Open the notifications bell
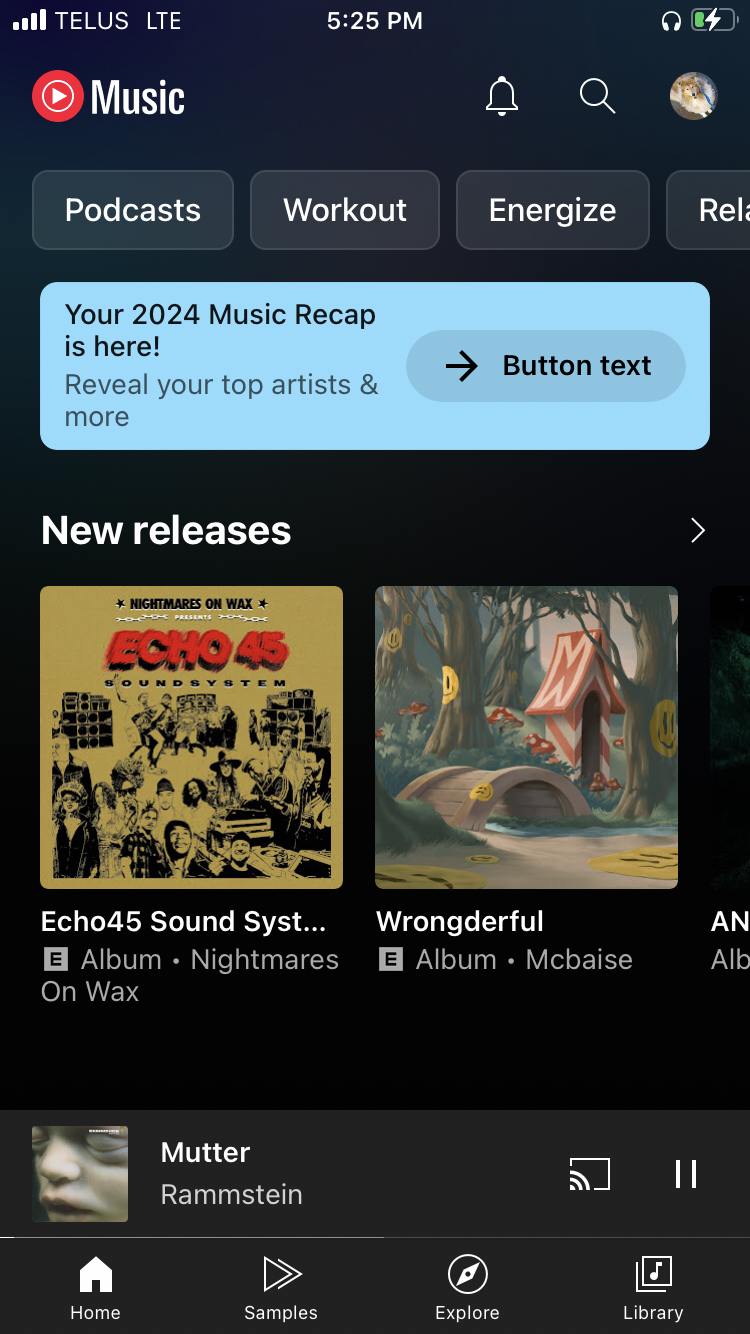Image resolution: width=750 pixels, height=1334 pixels. [502, 97]
